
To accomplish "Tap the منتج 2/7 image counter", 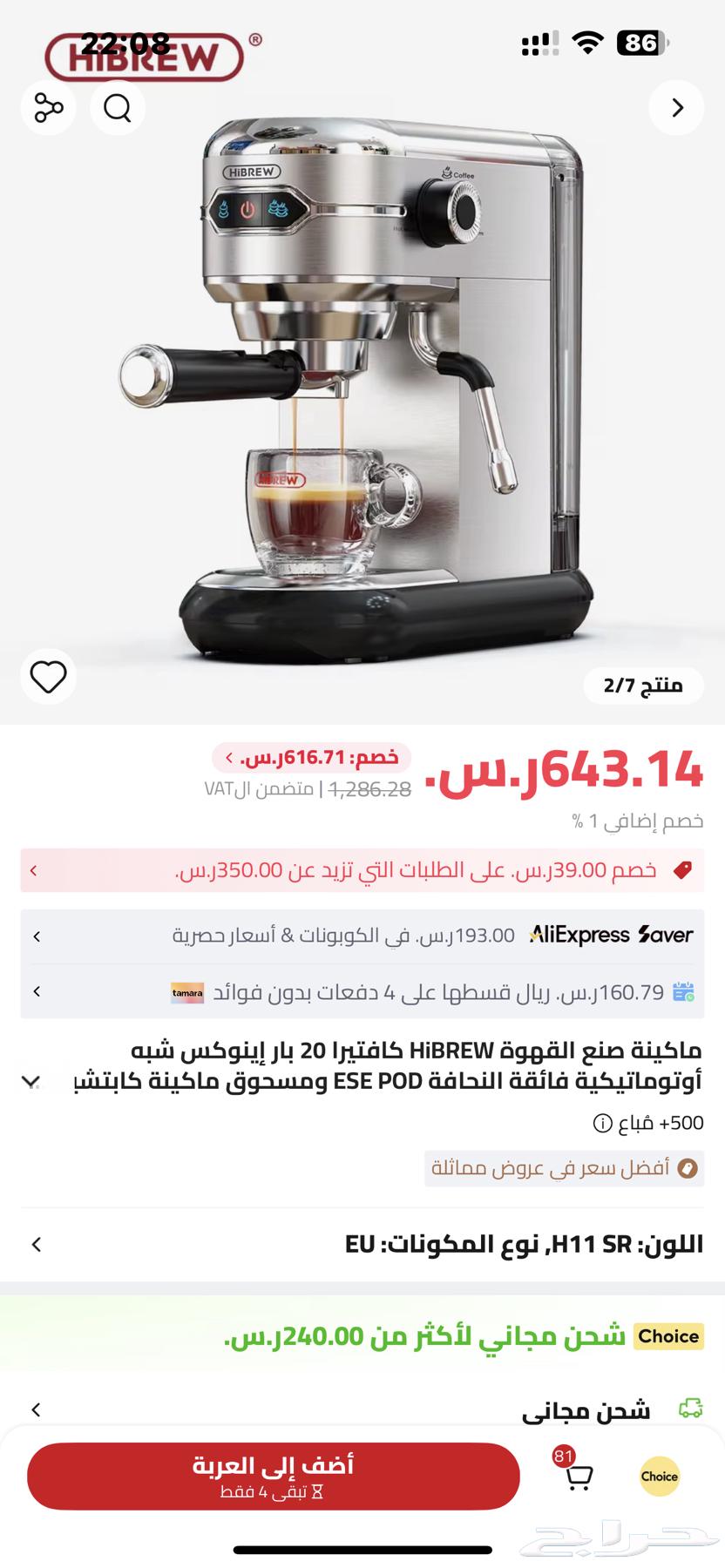I will point(644,685).
